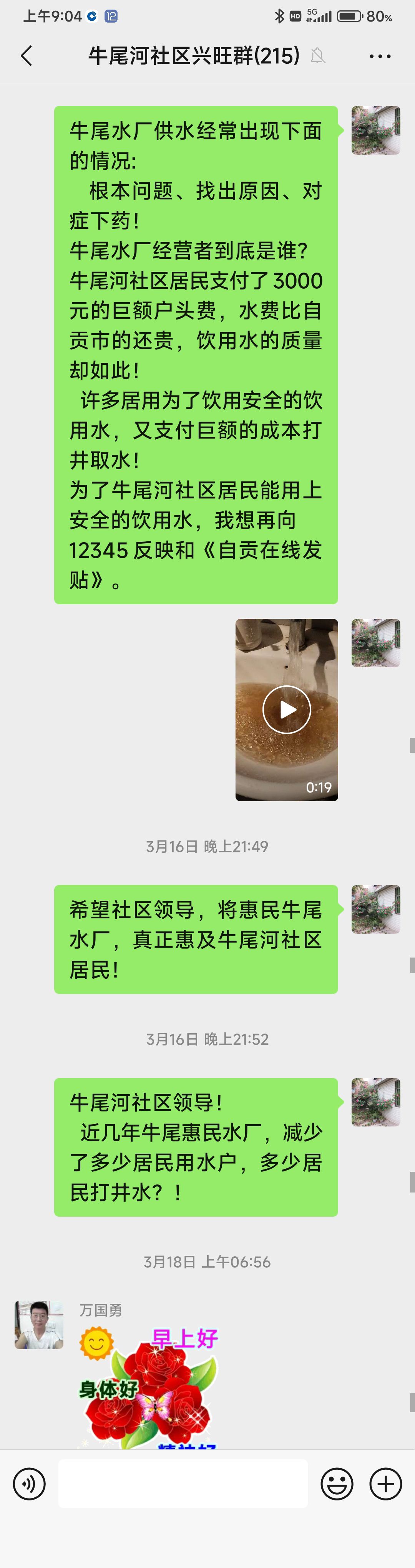Image resolution: width=415 pixels, height=1568 pixels.
Task: Focus the message text field
Action: [183, 1484]
